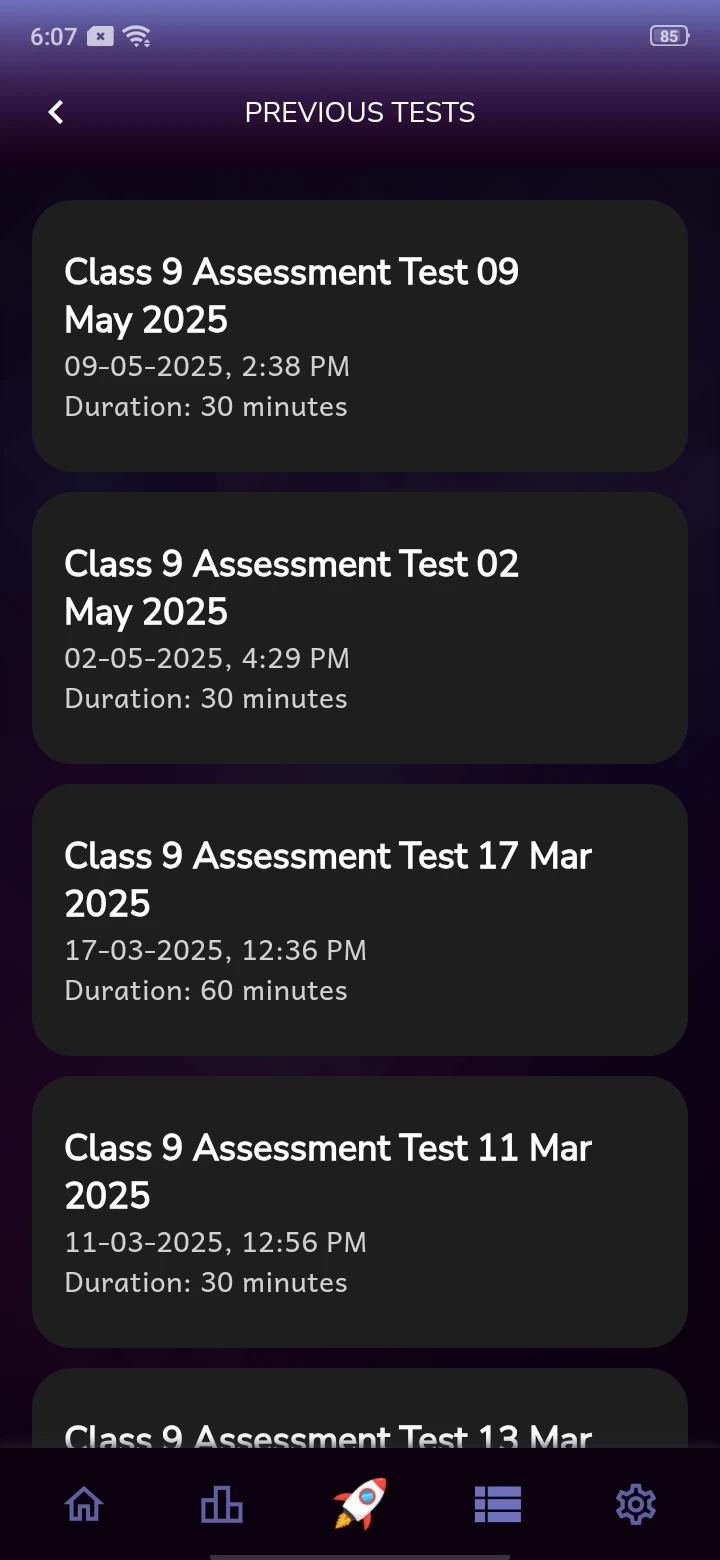Tap Duration 60 minutes text on March 17 test

point(205,990)
